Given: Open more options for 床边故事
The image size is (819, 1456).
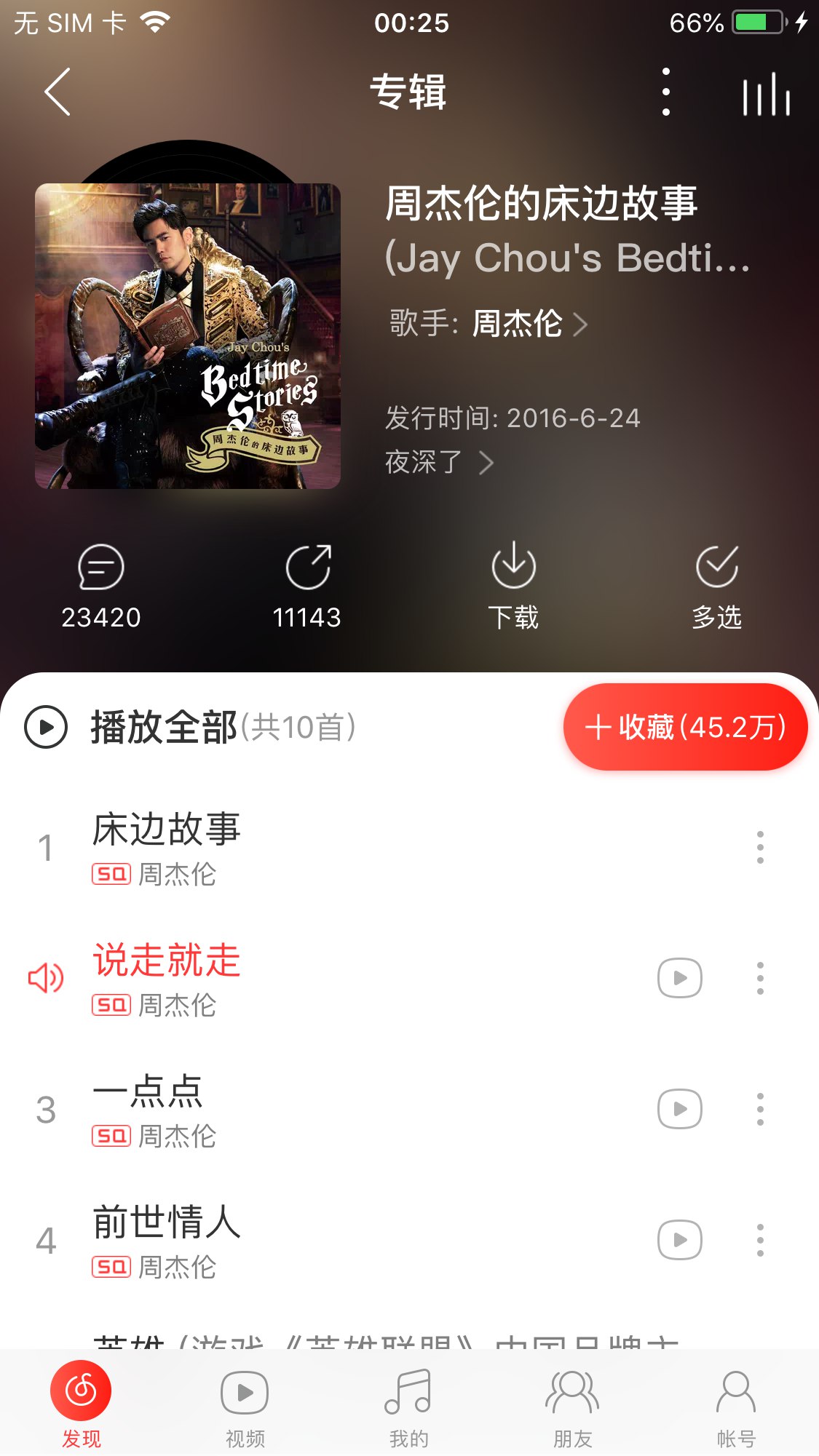Looking at the screenshot, I should click(x=760, y=847).
